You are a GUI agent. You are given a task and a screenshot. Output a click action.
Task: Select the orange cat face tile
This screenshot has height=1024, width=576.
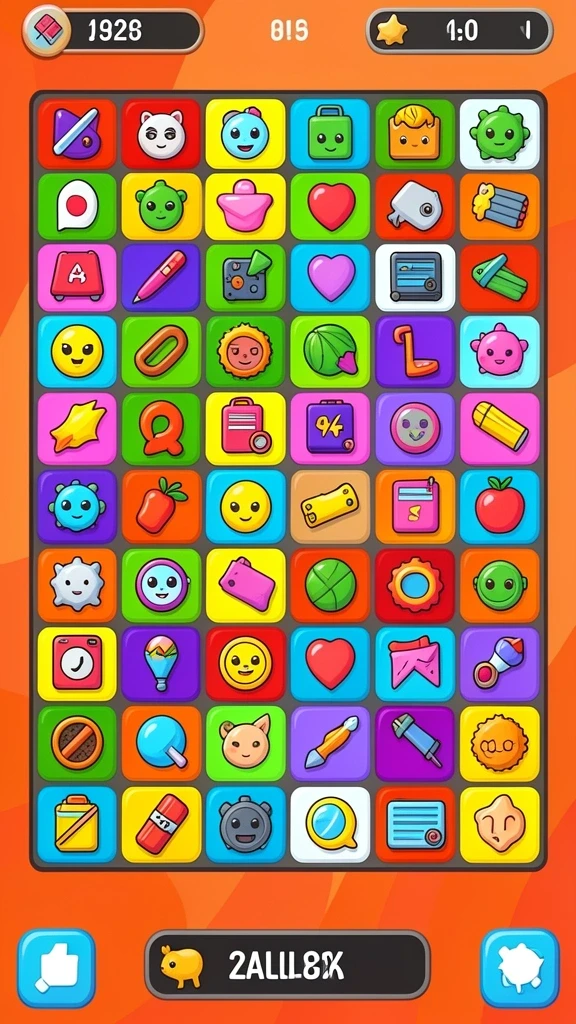pyautogui.click(x=246, y=743)
